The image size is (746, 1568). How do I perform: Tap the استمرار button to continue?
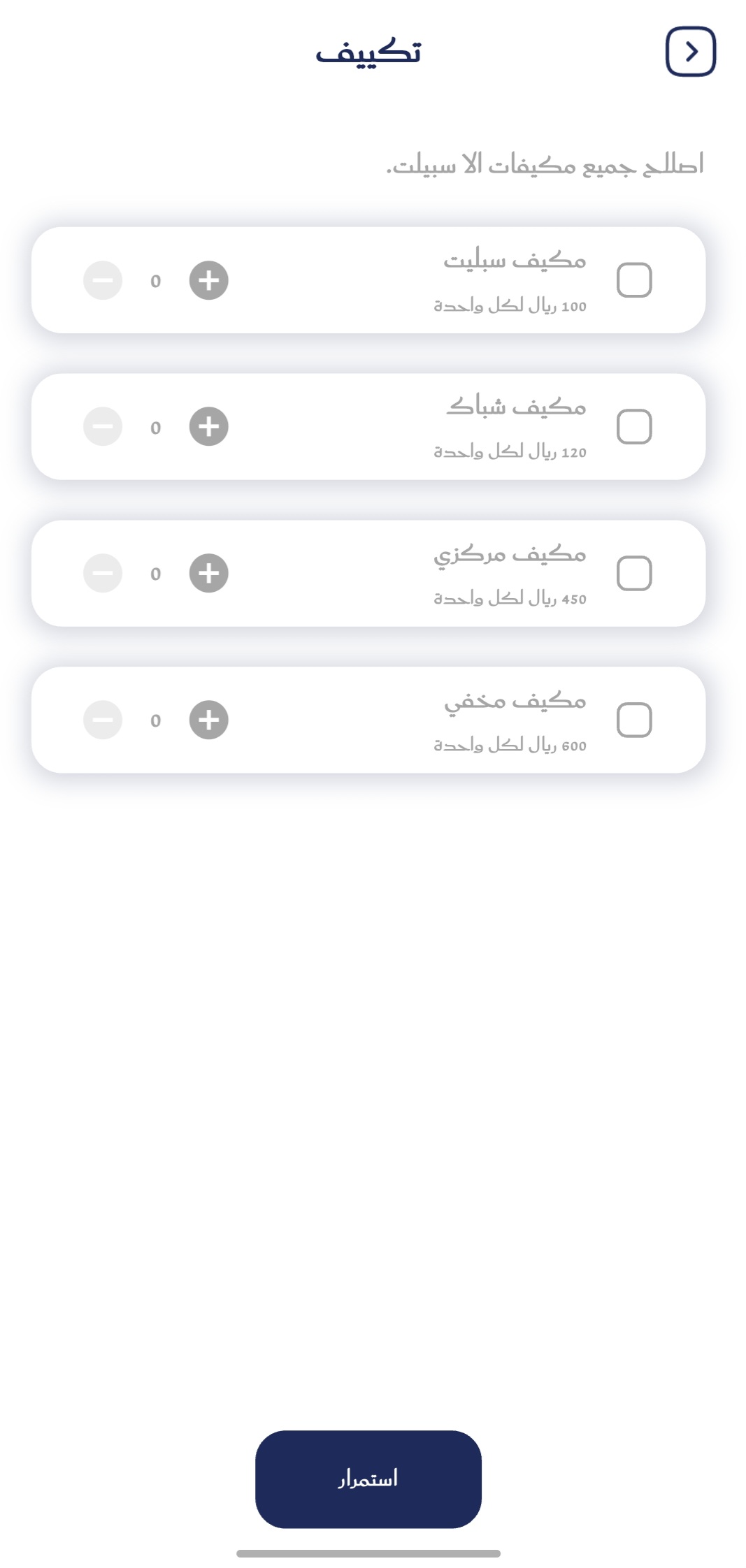[368, 1479]
